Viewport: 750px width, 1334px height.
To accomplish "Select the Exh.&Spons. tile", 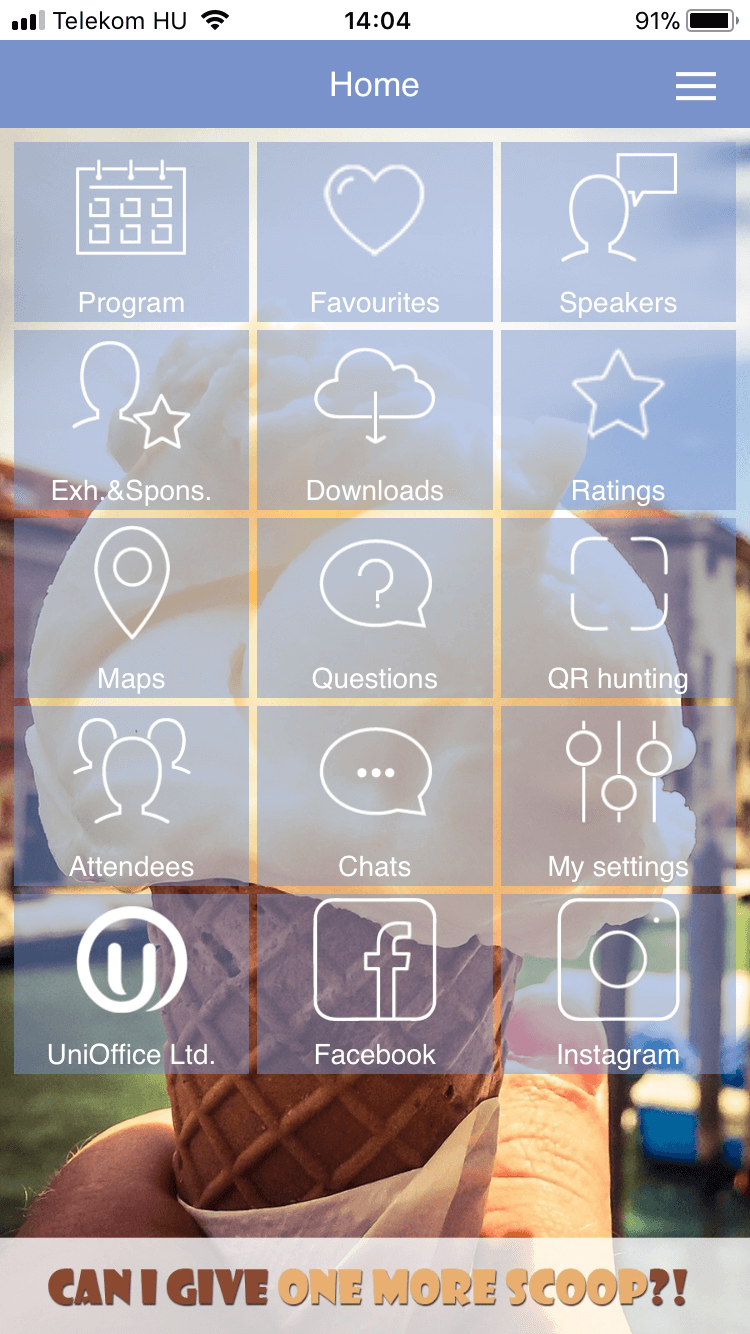I will 131,418.
